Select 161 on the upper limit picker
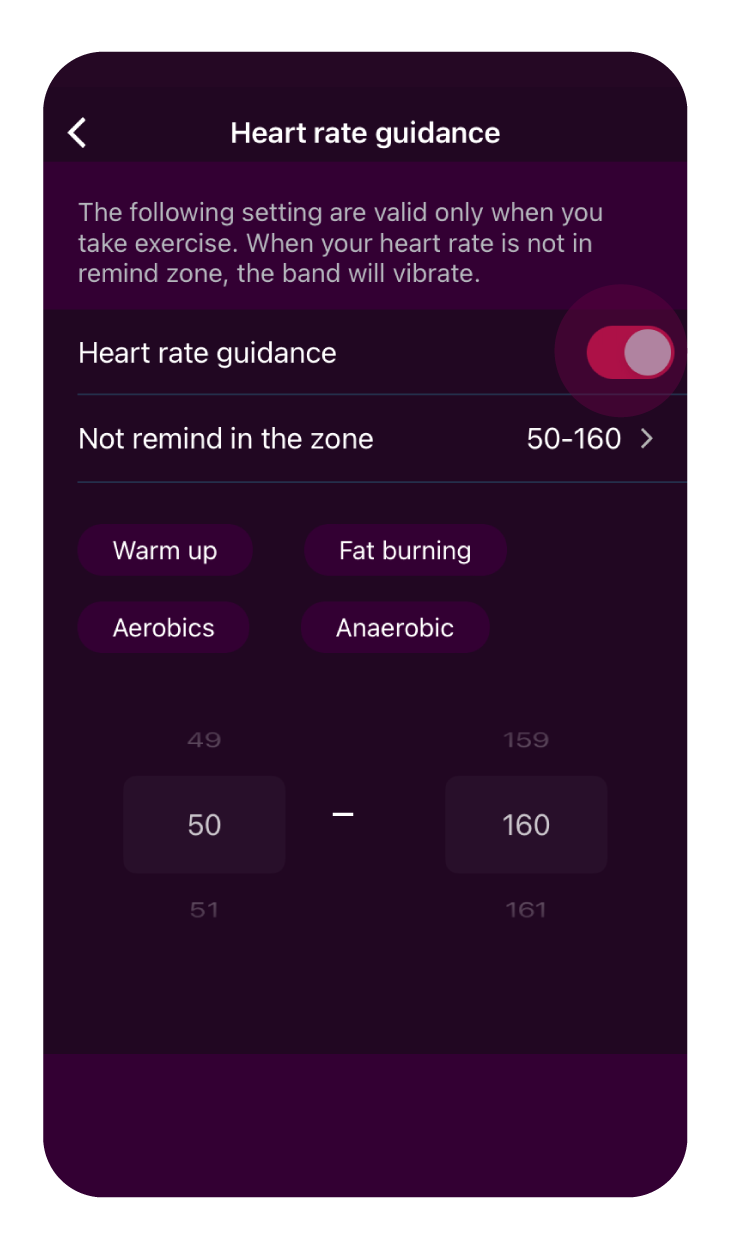 [525, 908]
